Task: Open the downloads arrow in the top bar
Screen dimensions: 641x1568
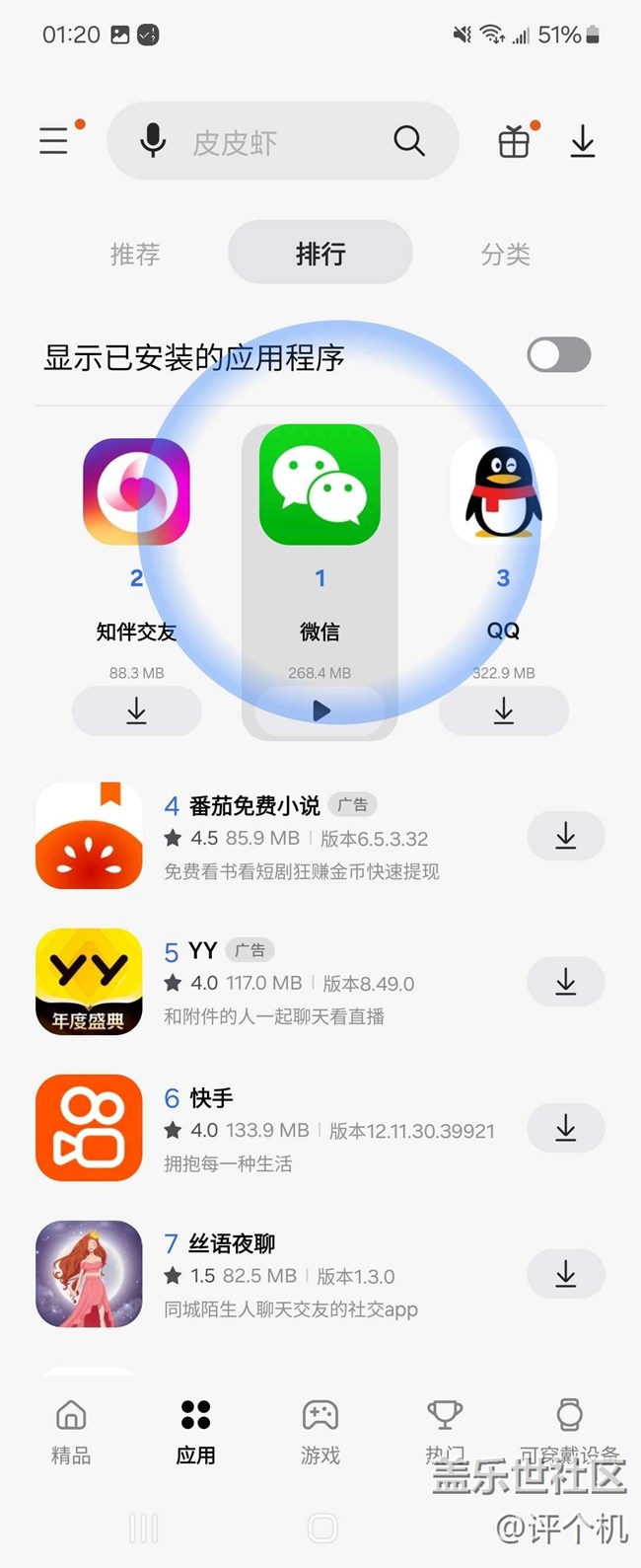Action: pyautogui.click(x=583, y=141)
